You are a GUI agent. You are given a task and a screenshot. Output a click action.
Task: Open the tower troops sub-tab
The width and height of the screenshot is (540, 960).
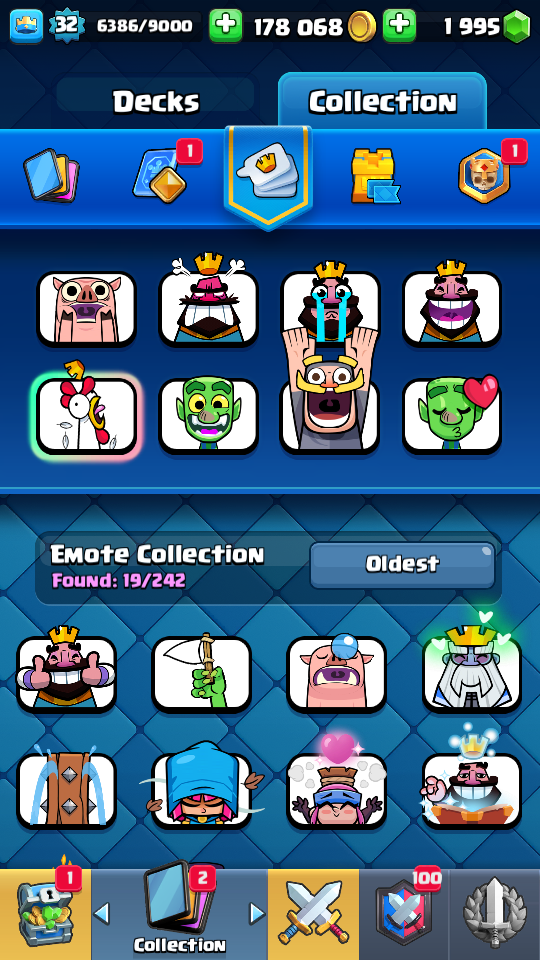pos(375,176)
